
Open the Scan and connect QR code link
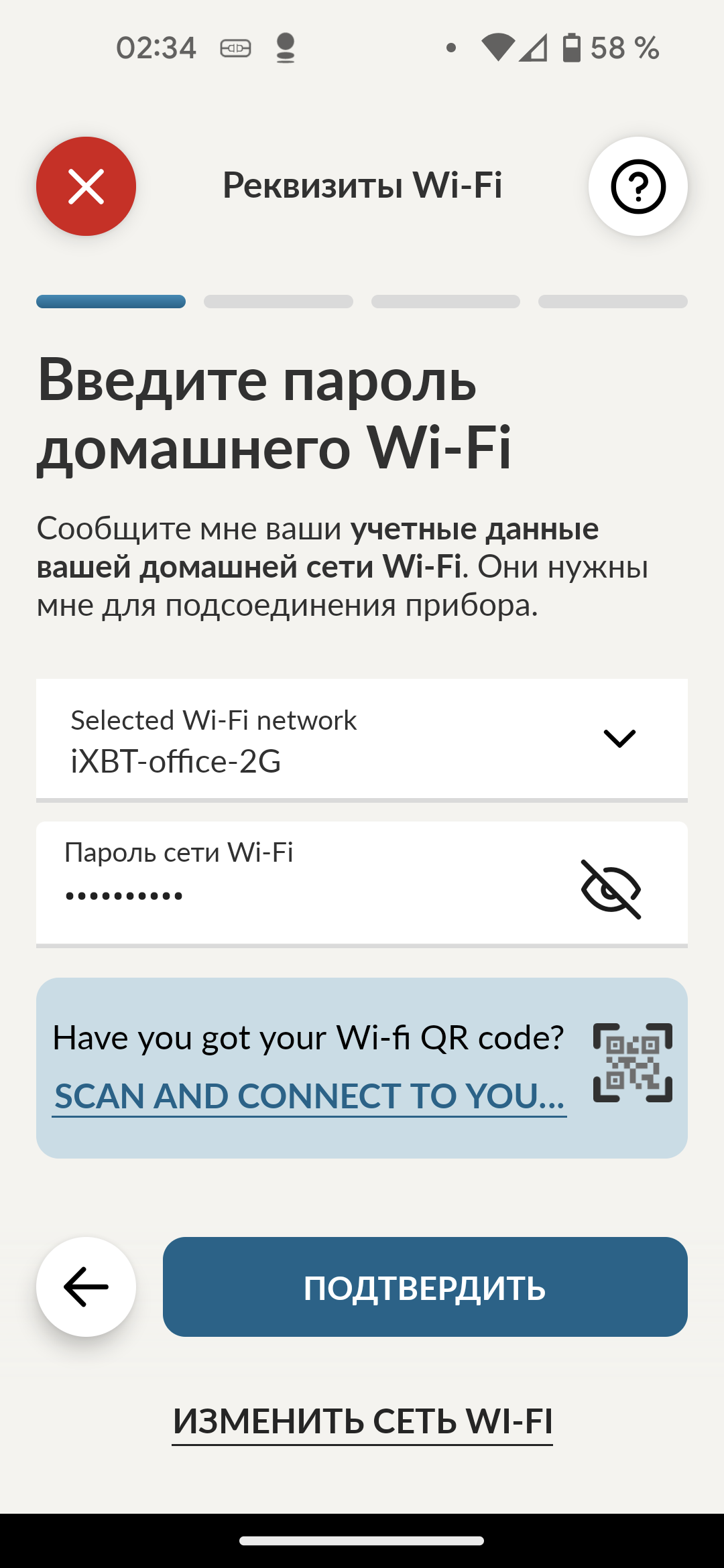tap(309, 1097)
